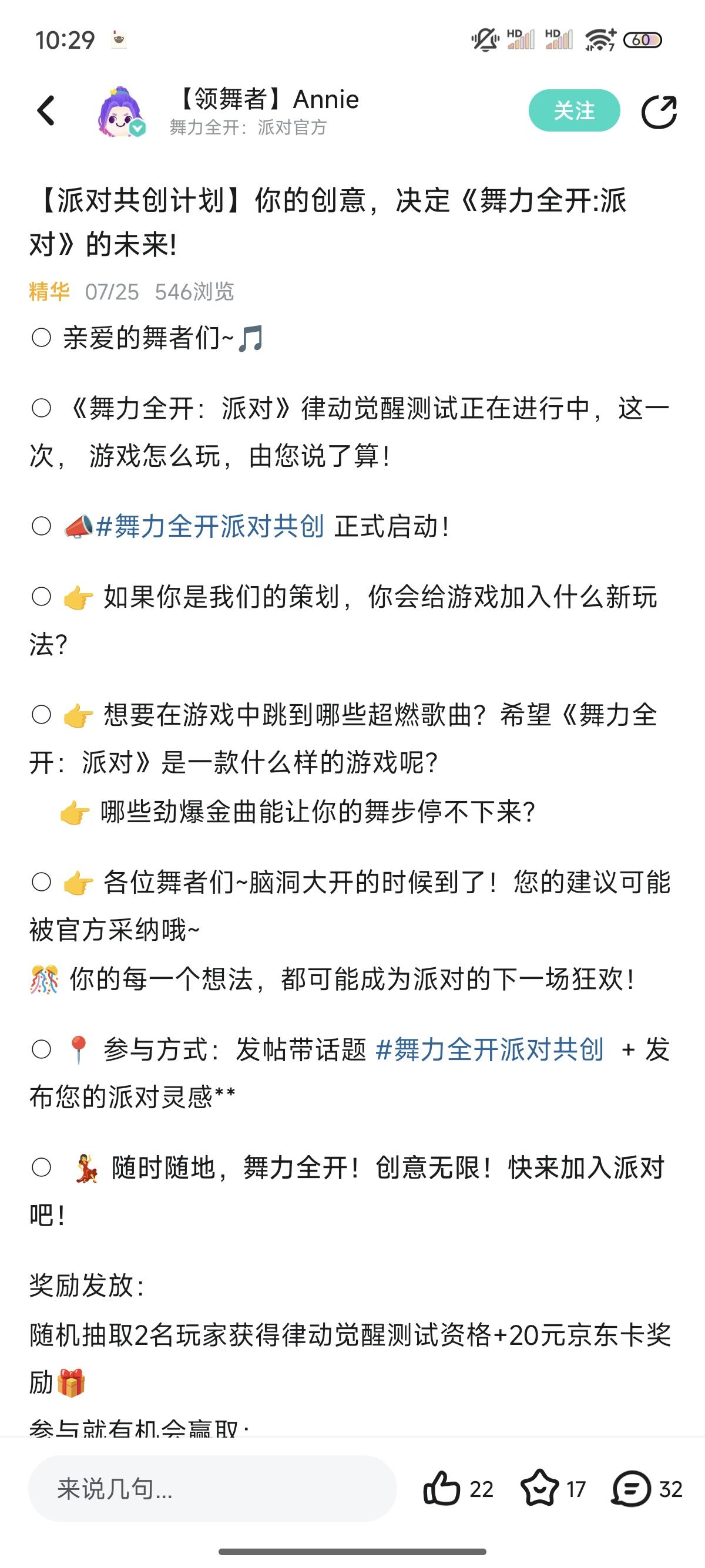705x1568 pixels.
Task: Follow the author with 关注 button
Action: coord(574,111)
